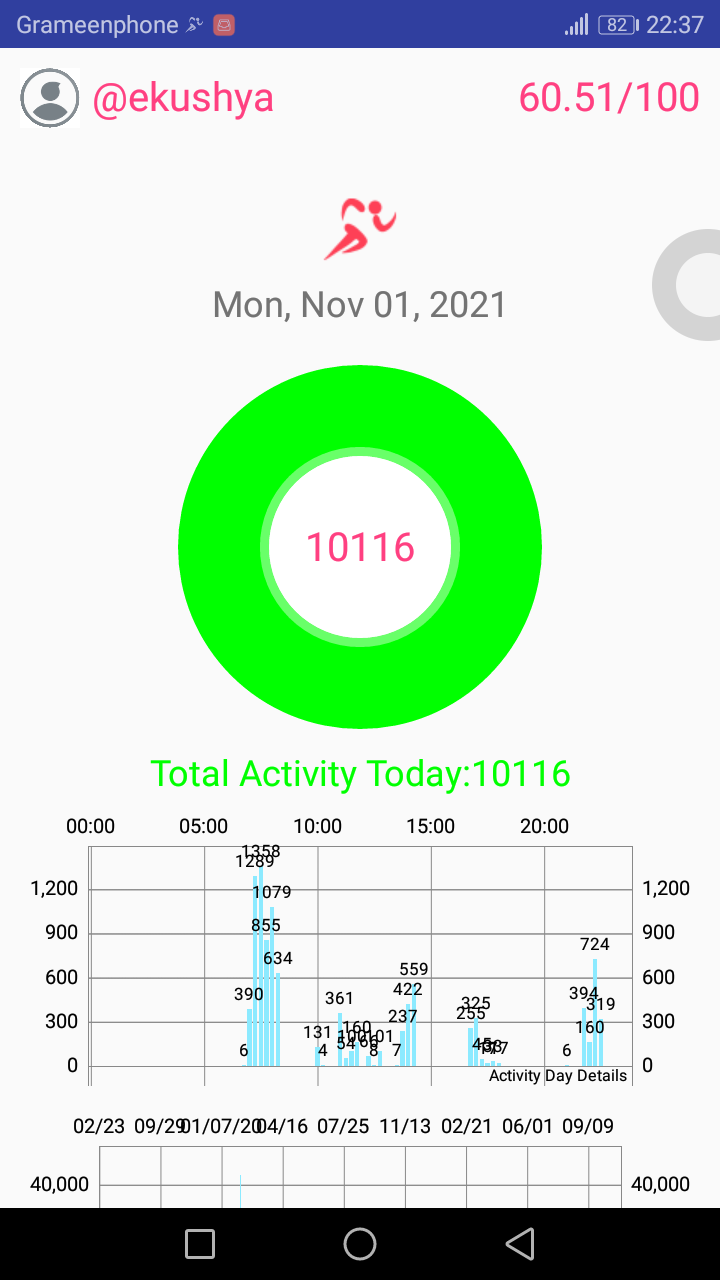
Task: Tap the gray circular floating button
Action: tap(687, 286)
